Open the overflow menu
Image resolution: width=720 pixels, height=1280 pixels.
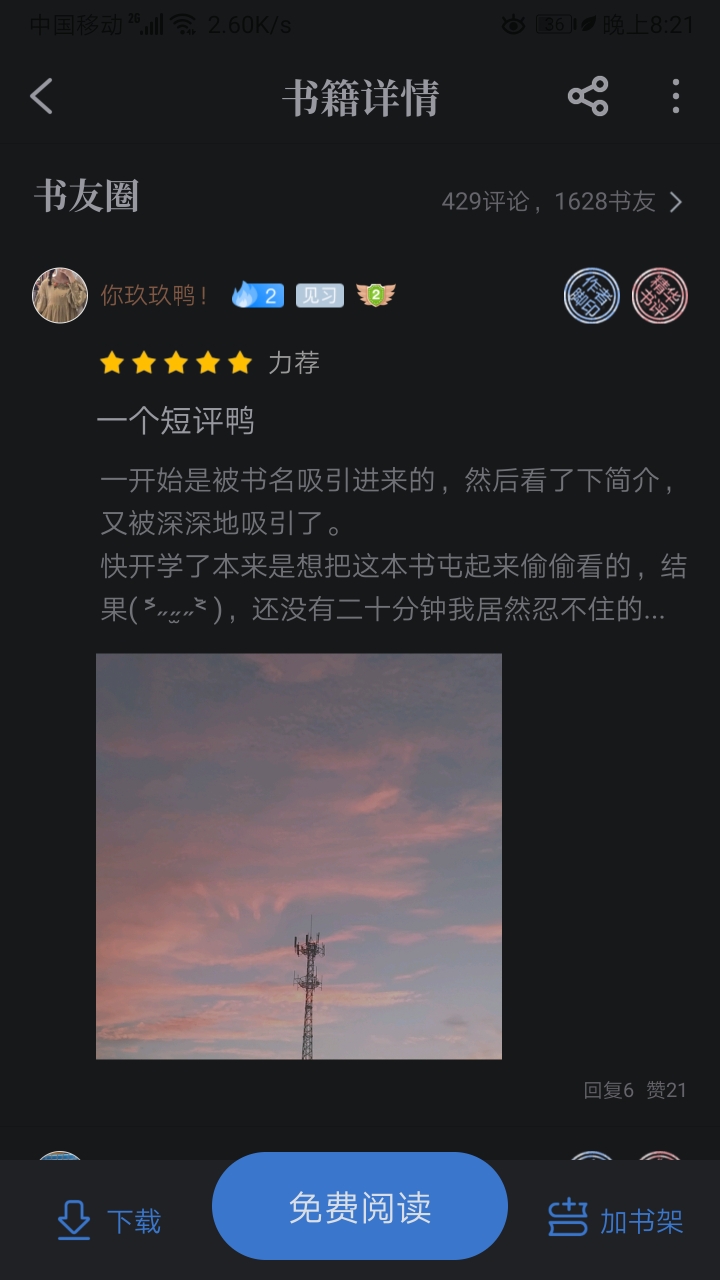676,97
